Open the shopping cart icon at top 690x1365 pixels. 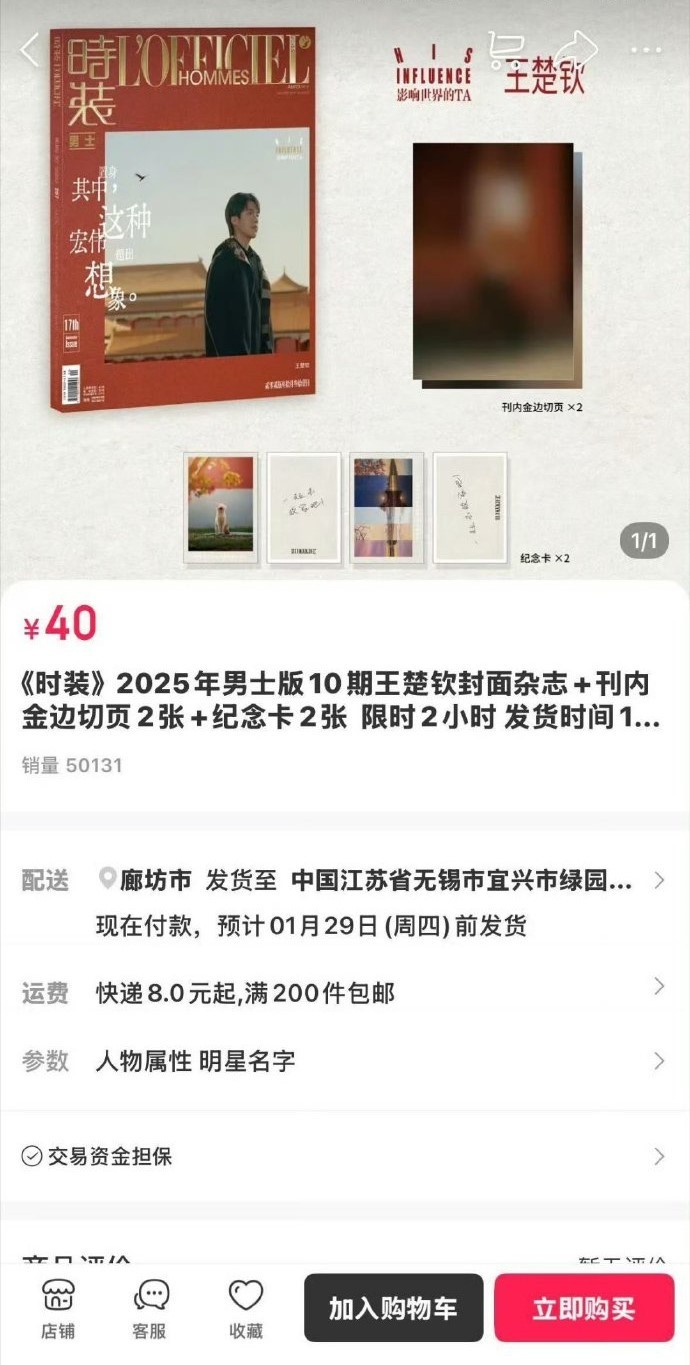pos(507,48)
